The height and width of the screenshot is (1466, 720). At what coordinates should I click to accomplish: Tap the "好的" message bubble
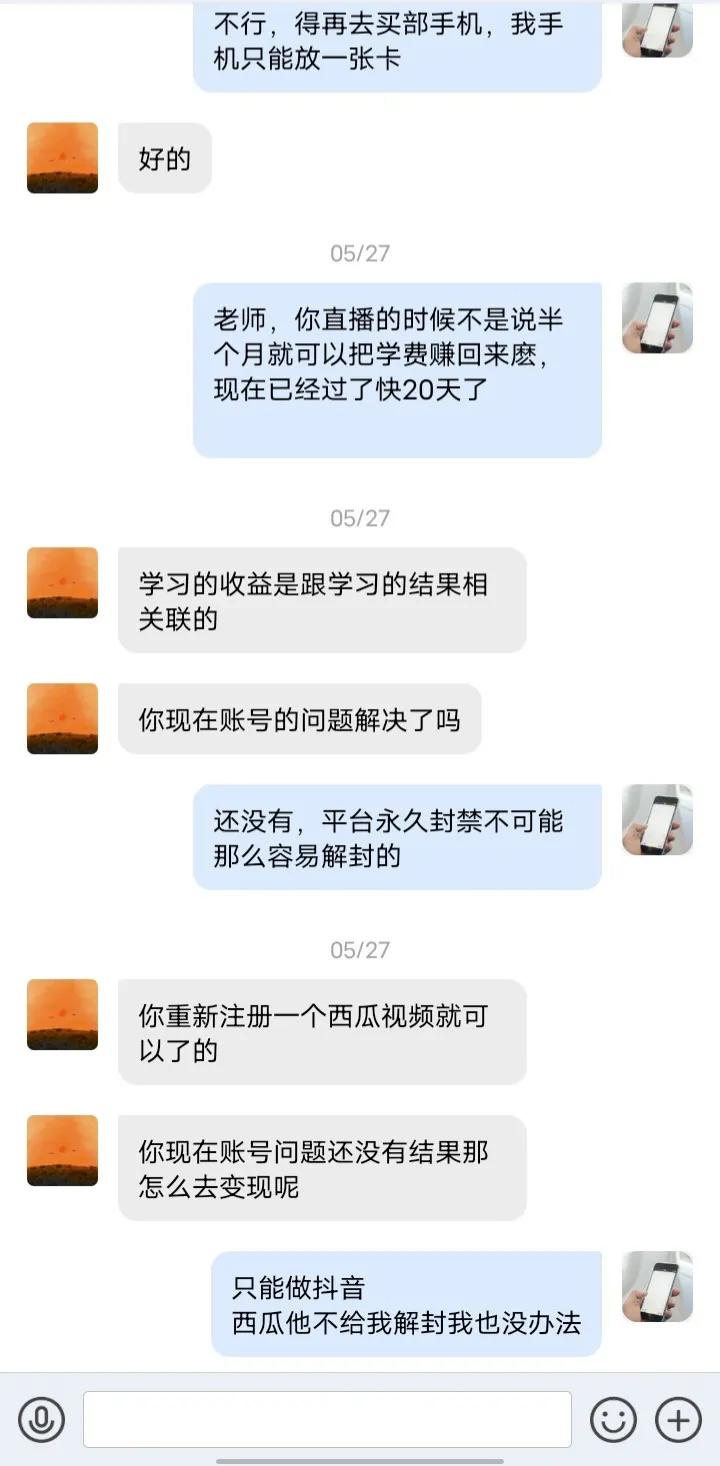[165, 157]
